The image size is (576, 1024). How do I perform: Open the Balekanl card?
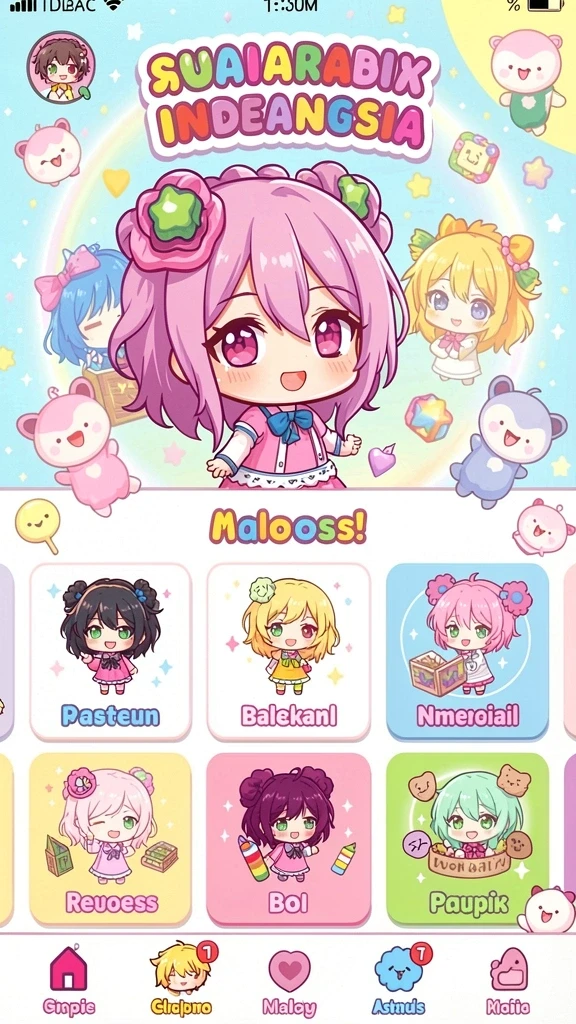click(289, 652)
